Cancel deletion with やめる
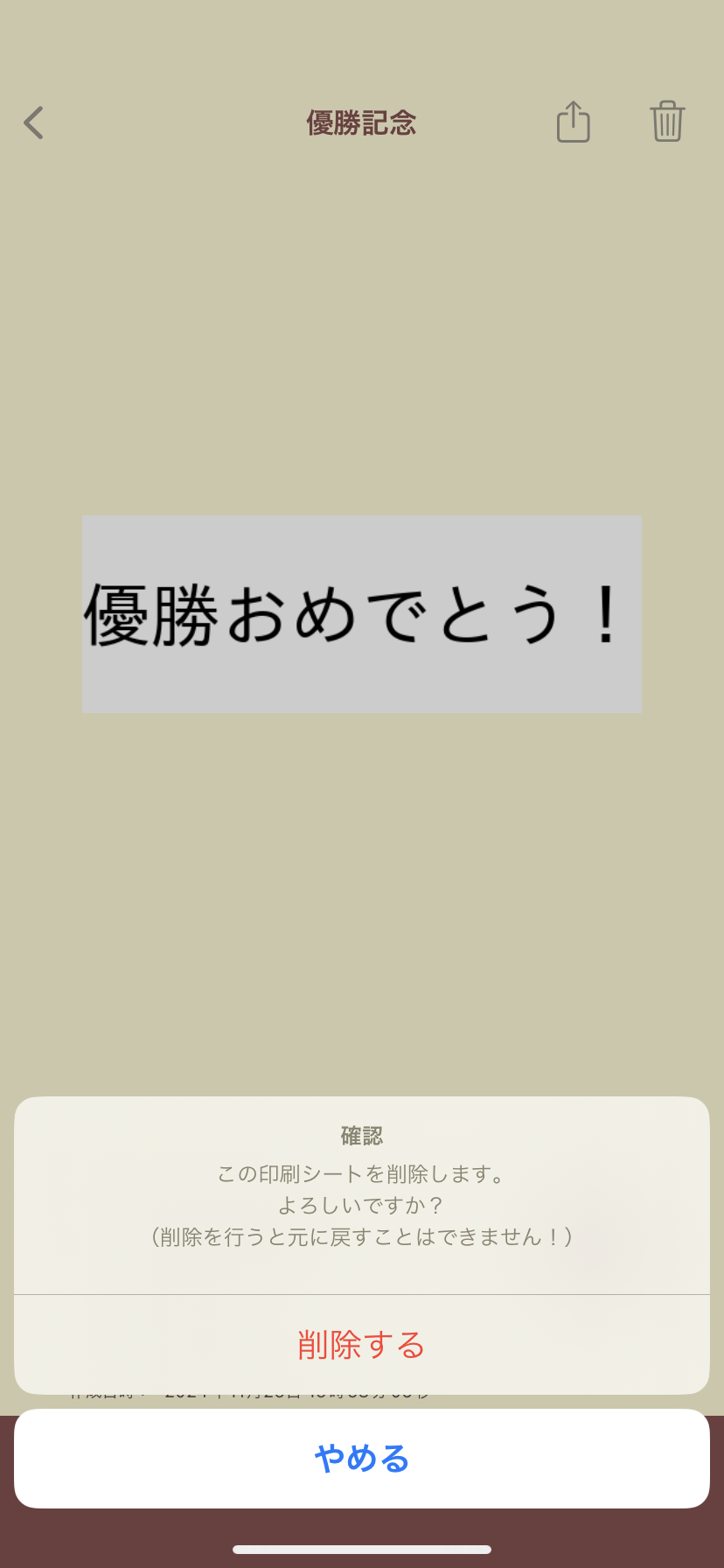 pyautogui.click(x=361, y=1459)
